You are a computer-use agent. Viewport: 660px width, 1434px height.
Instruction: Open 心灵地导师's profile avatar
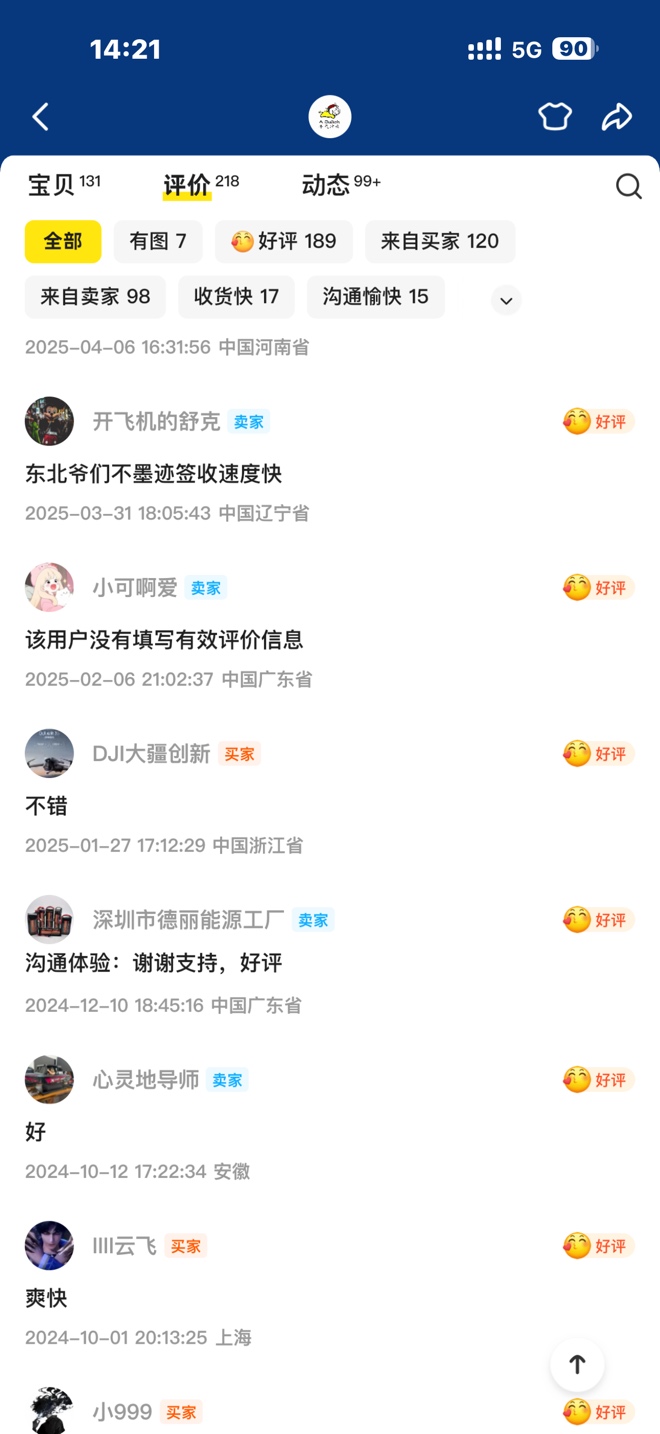(x=49, y=1079)
